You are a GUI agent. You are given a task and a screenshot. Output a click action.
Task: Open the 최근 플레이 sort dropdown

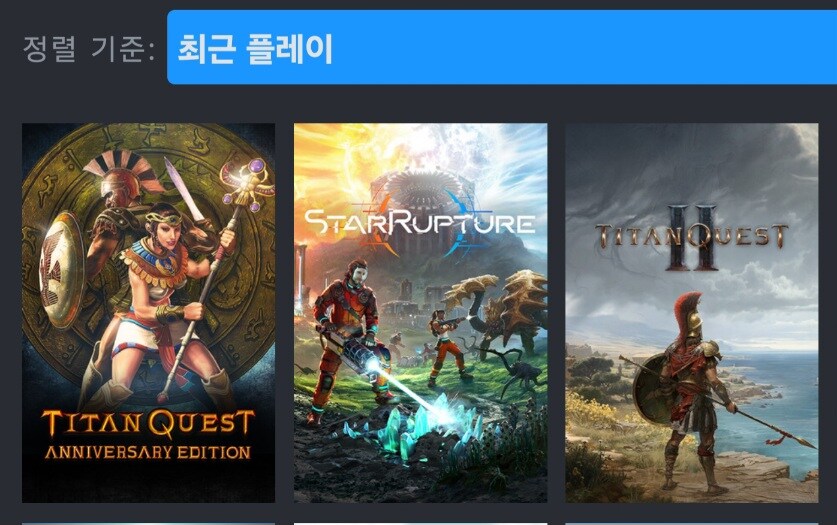coord(500,48)
